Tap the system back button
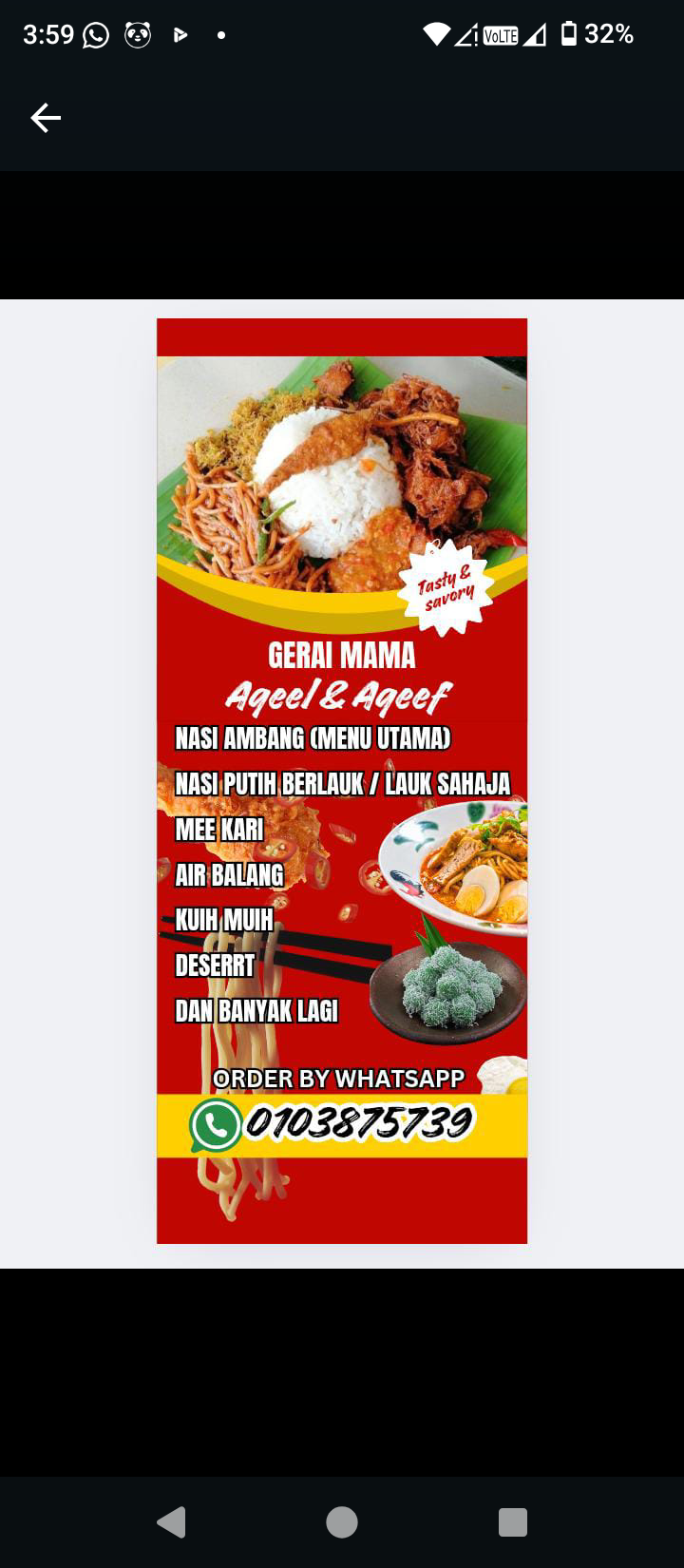684x1568 pixels. pyautogui.click(x=171, y=1521)
